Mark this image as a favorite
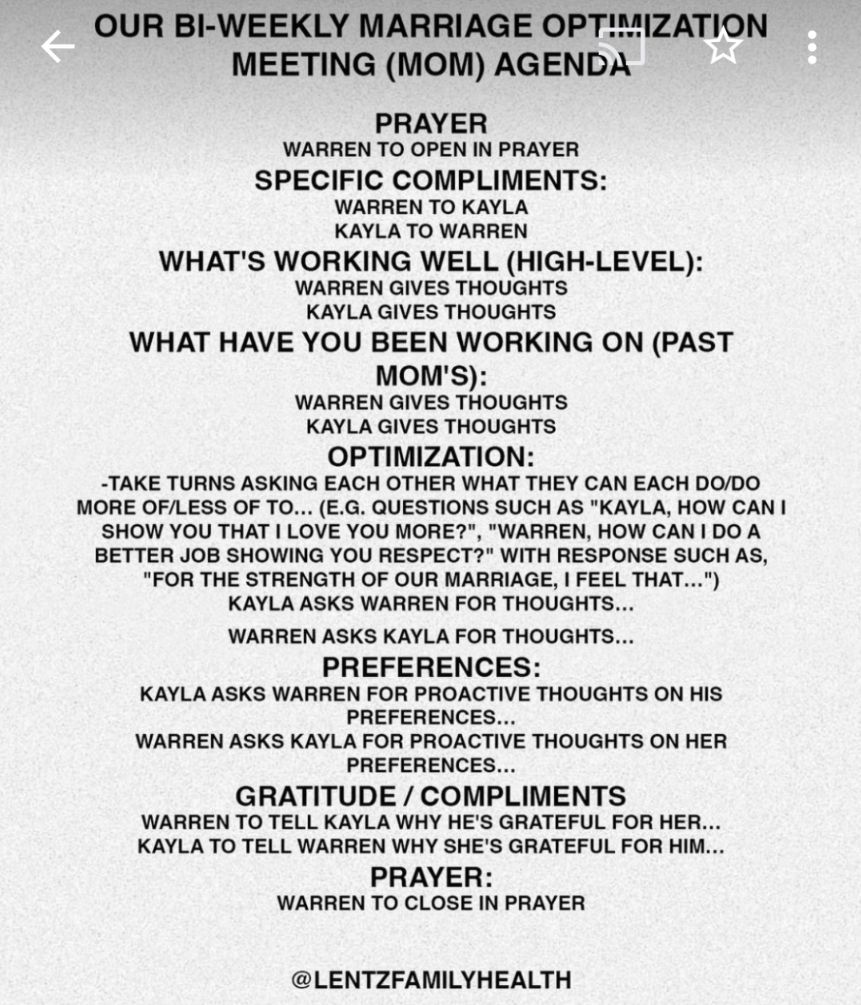Screen dimensions: 861x1005 coord(722,46)
